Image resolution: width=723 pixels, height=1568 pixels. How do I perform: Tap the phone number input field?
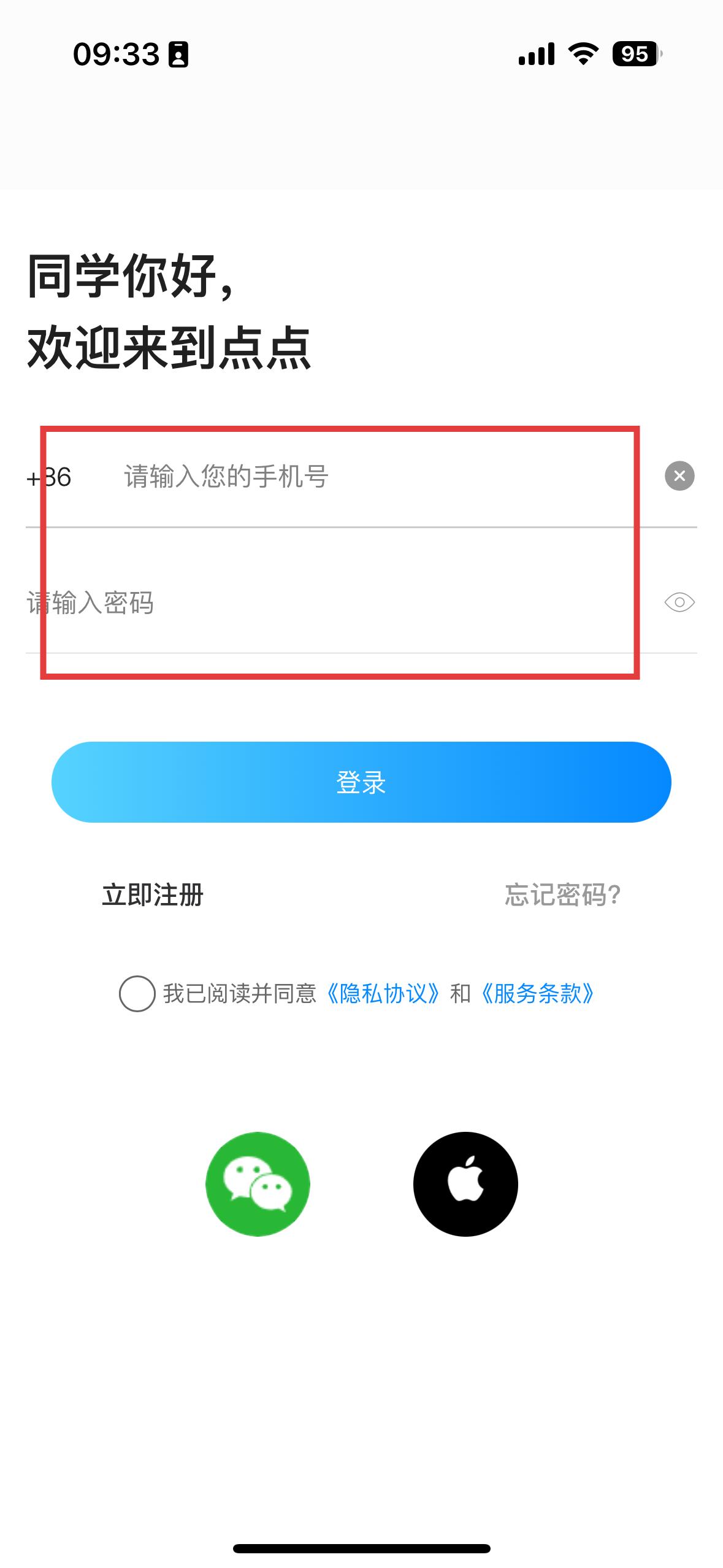368,477
